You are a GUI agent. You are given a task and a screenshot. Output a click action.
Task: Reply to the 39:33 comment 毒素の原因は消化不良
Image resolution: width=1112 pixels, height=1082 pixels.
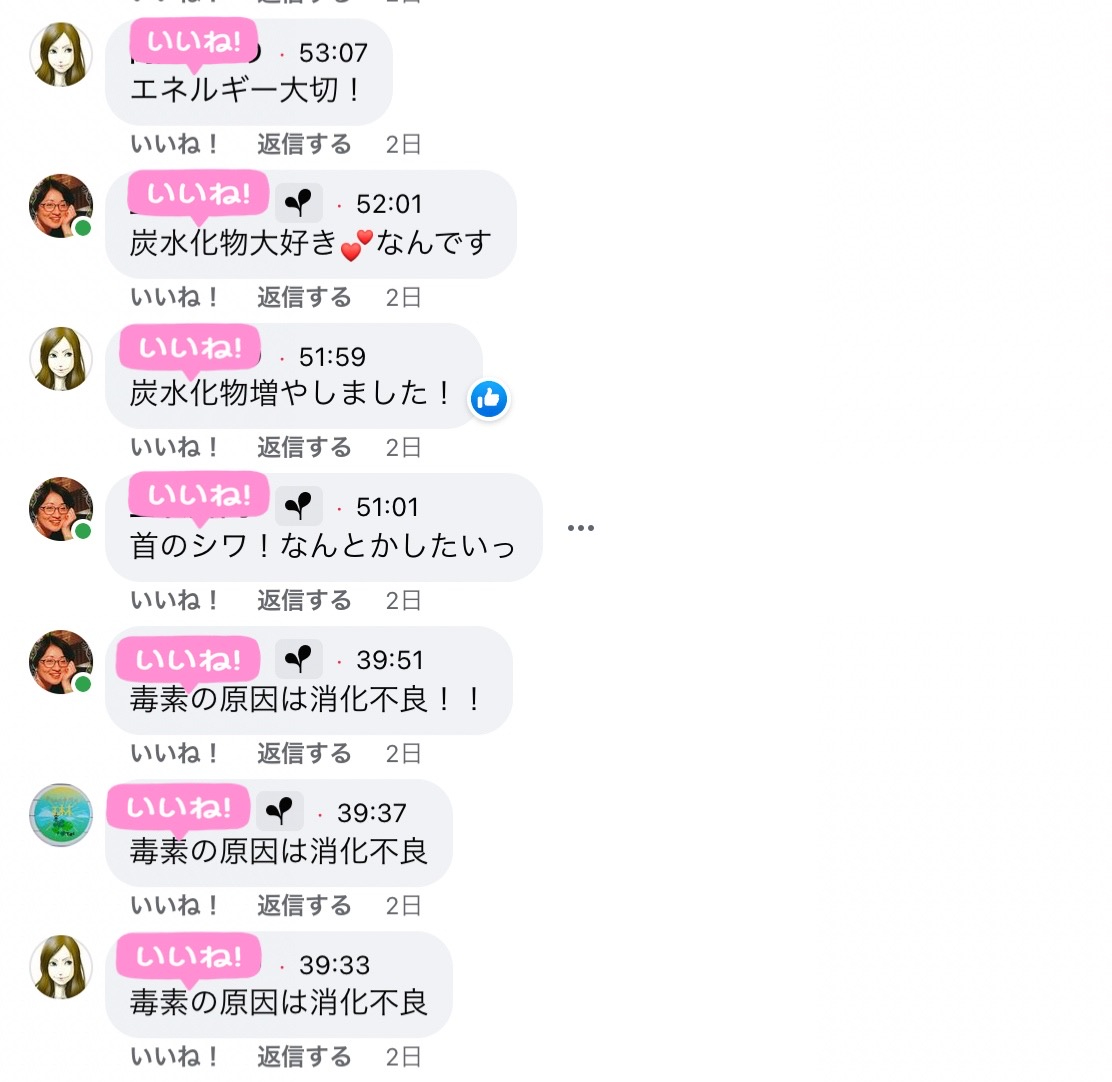coord(304,1057)
